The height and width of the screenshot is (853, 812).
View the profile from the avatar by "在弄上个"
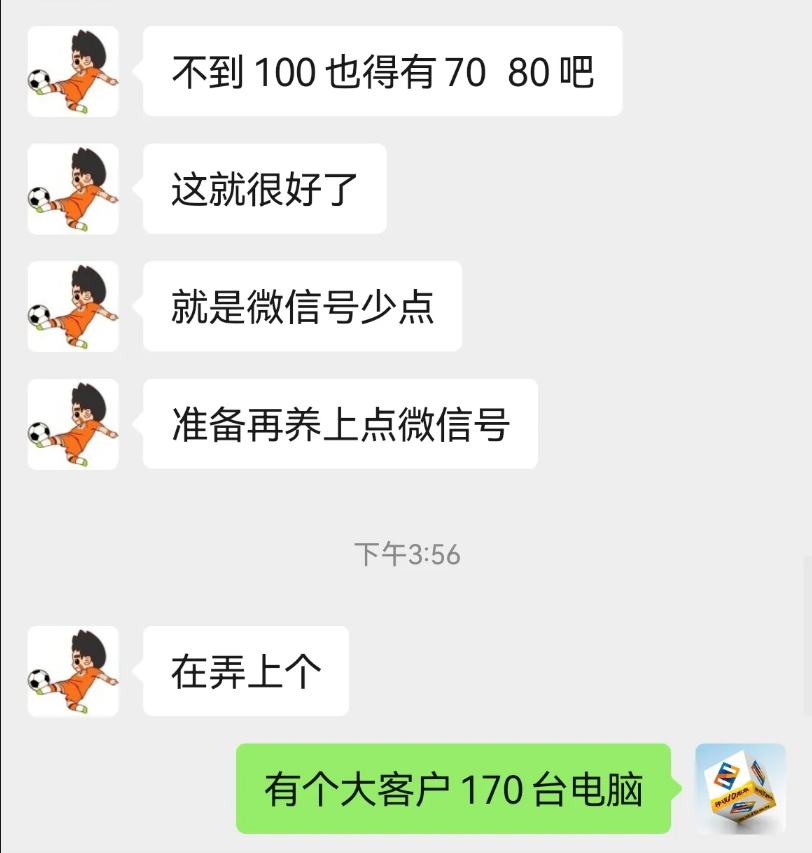click(x=73, y=671)
